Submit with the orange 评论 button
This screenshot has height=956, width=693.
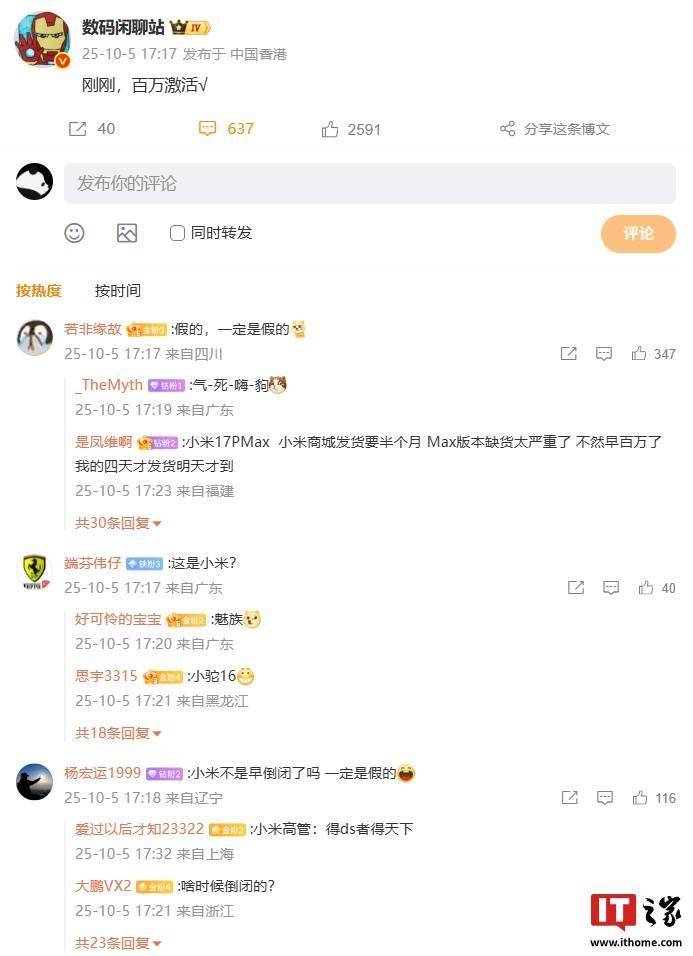[x=638, y=233]
